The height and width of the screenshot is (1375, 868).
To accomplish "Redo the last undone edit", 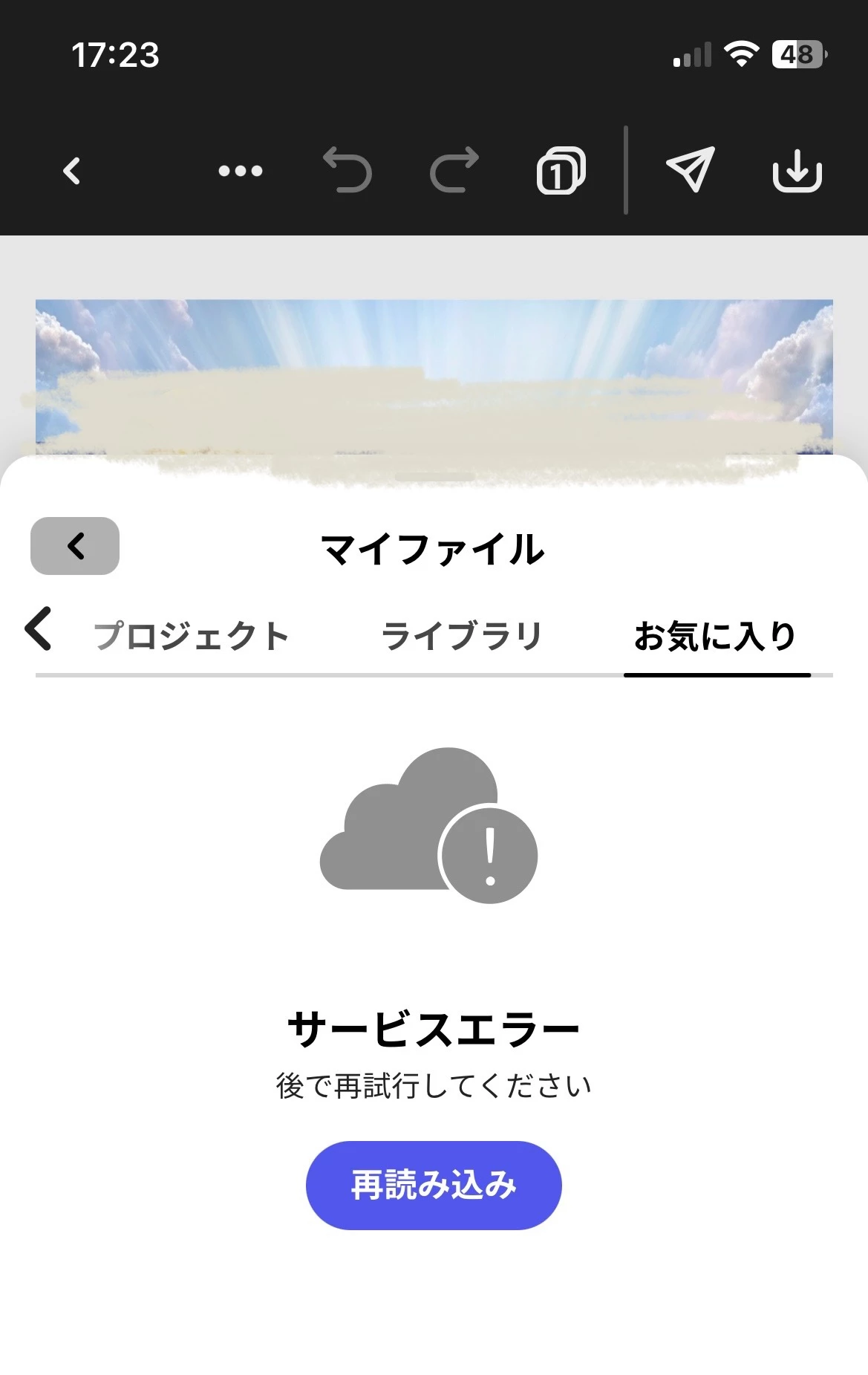I will click(454, 171).
